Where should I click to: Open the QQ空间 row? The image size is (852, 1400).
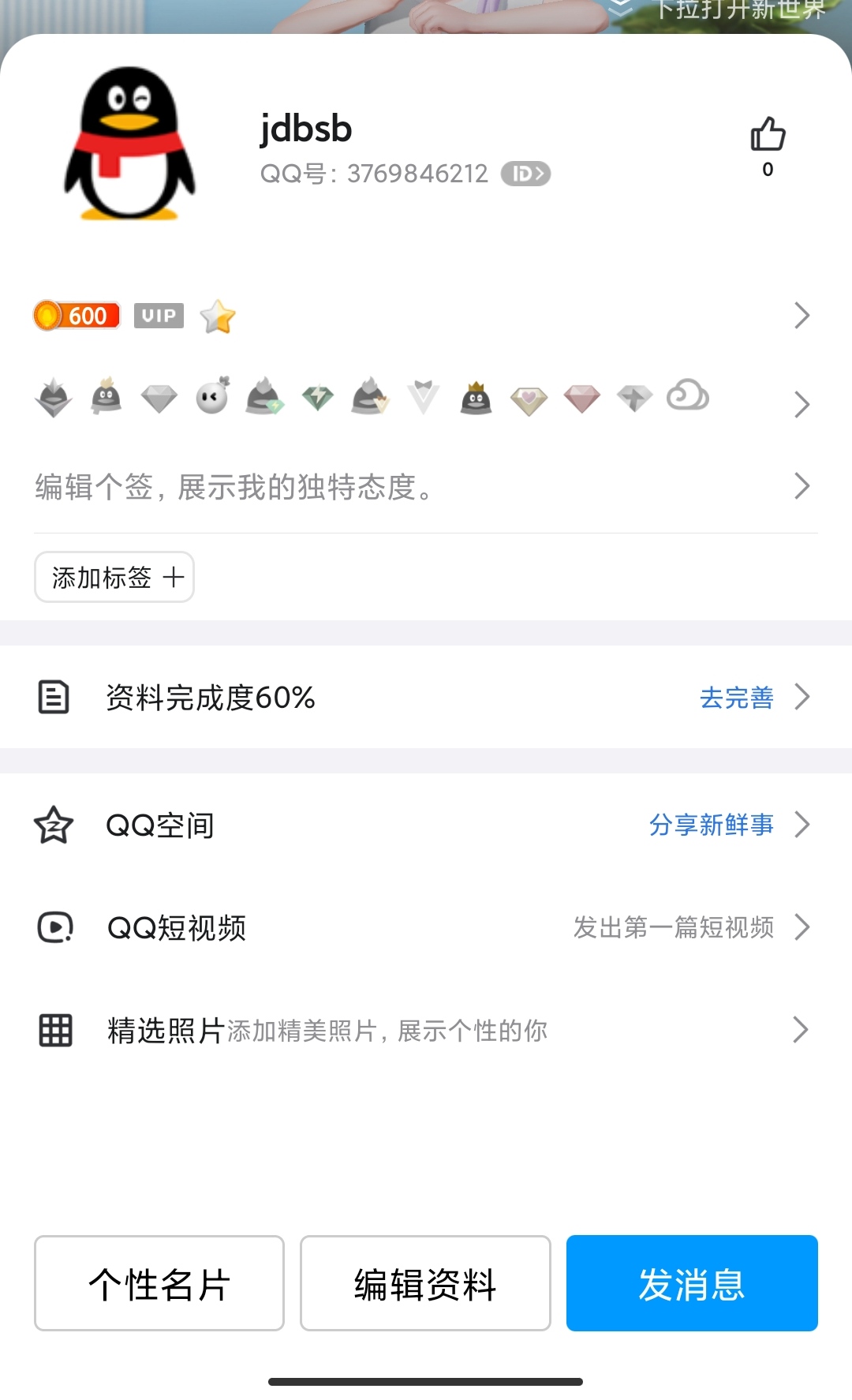(426, 825)
